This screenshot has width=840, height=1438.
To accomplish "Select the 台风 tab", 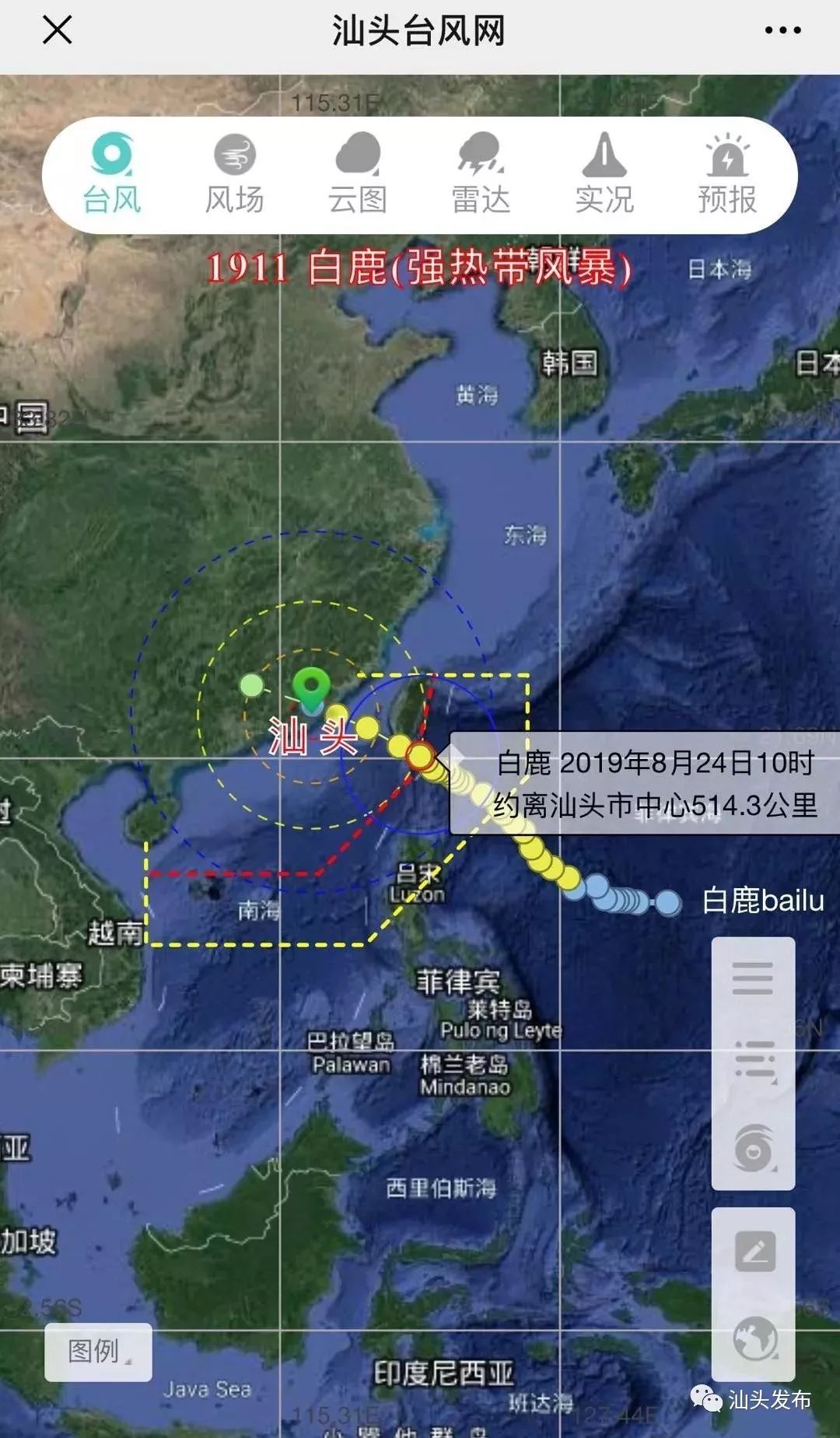I will tap(112, 174).
